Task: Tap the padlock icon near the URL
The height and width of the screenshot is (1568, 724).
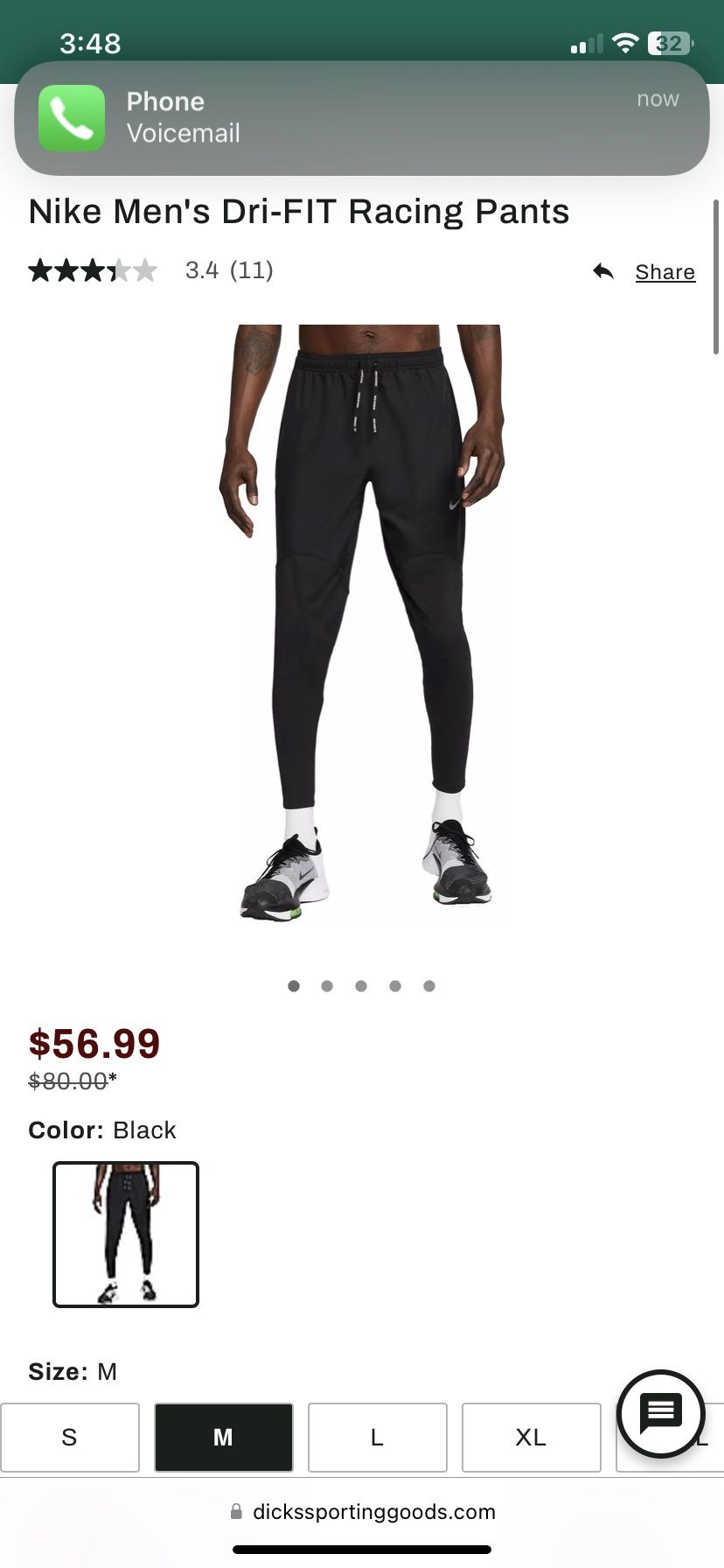Action: coord(234,1511)
